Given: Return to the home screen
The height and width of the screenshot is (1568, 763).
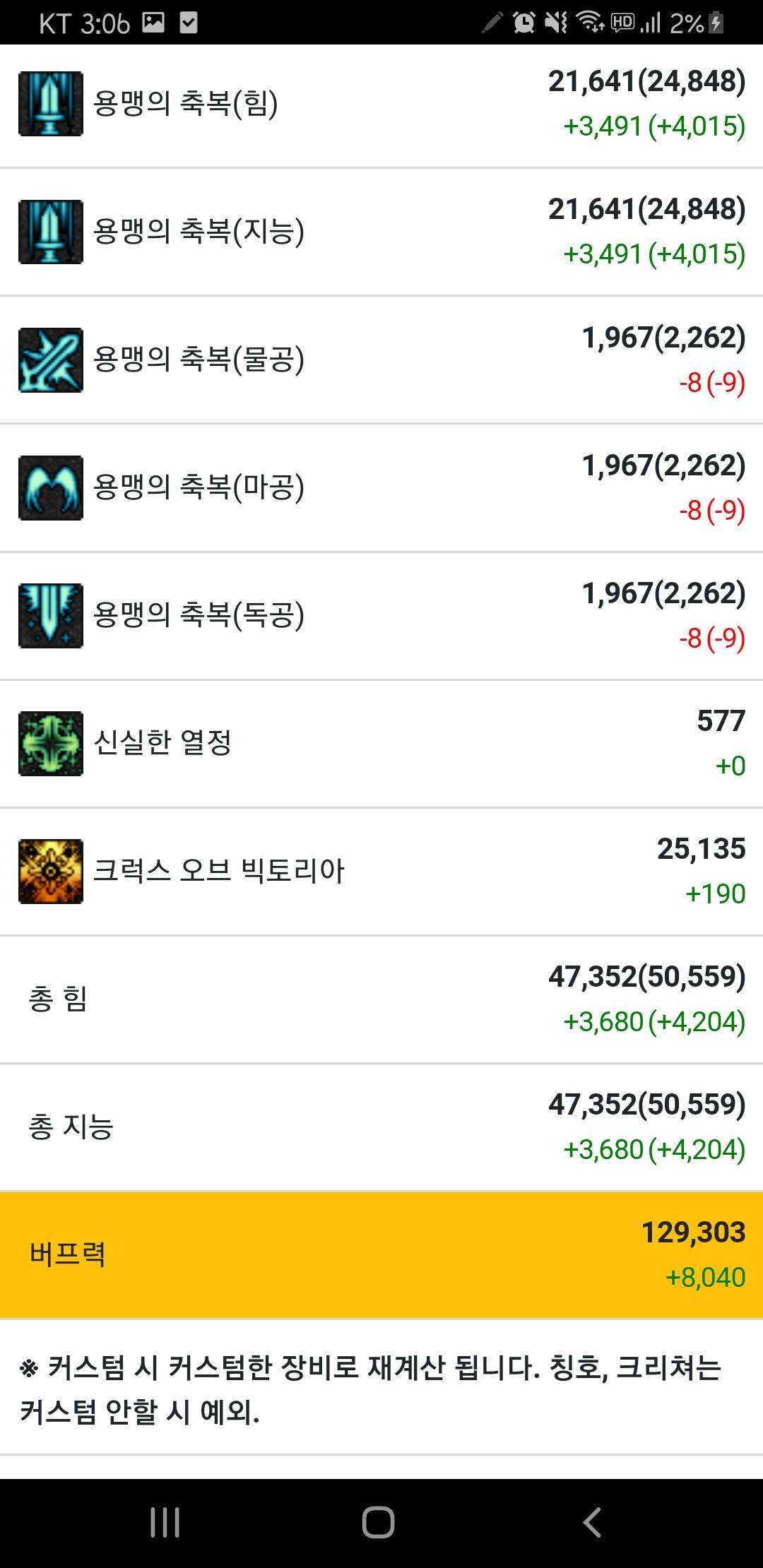Looking at the screenshot, I should coord(378,1522).
